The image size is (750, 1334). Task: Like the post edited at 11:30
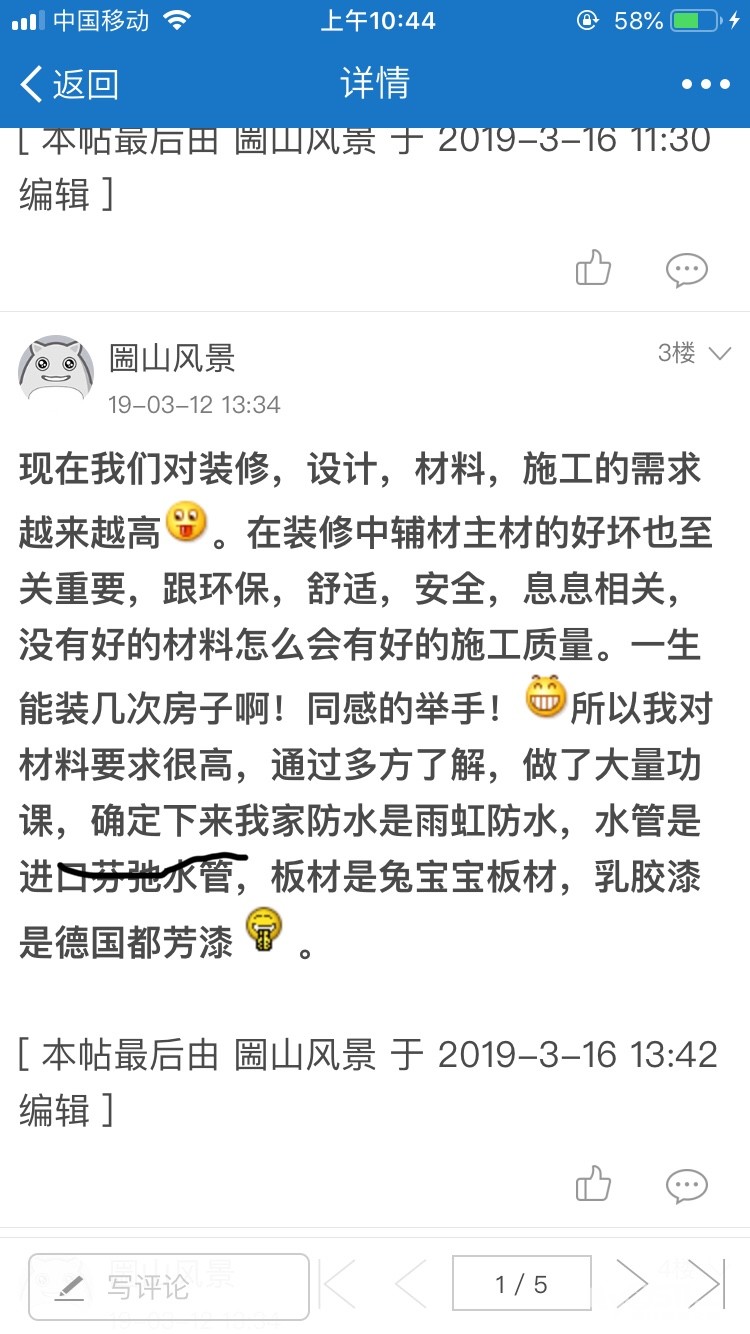coord(593,268)
